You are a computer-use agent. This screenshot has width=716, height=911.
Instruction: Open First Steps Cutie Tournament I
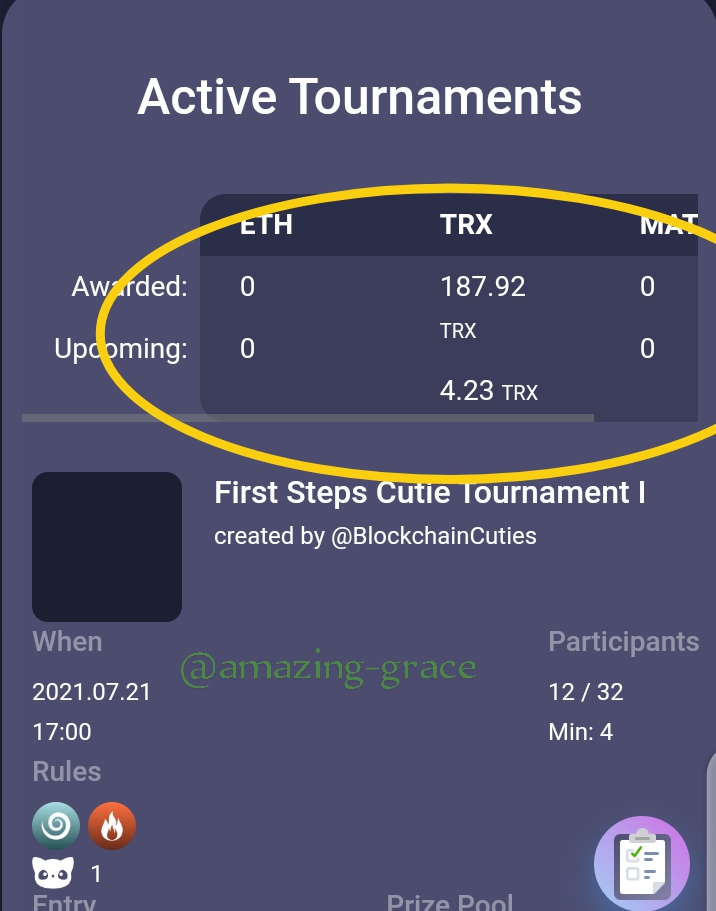[x=429, y=493]
